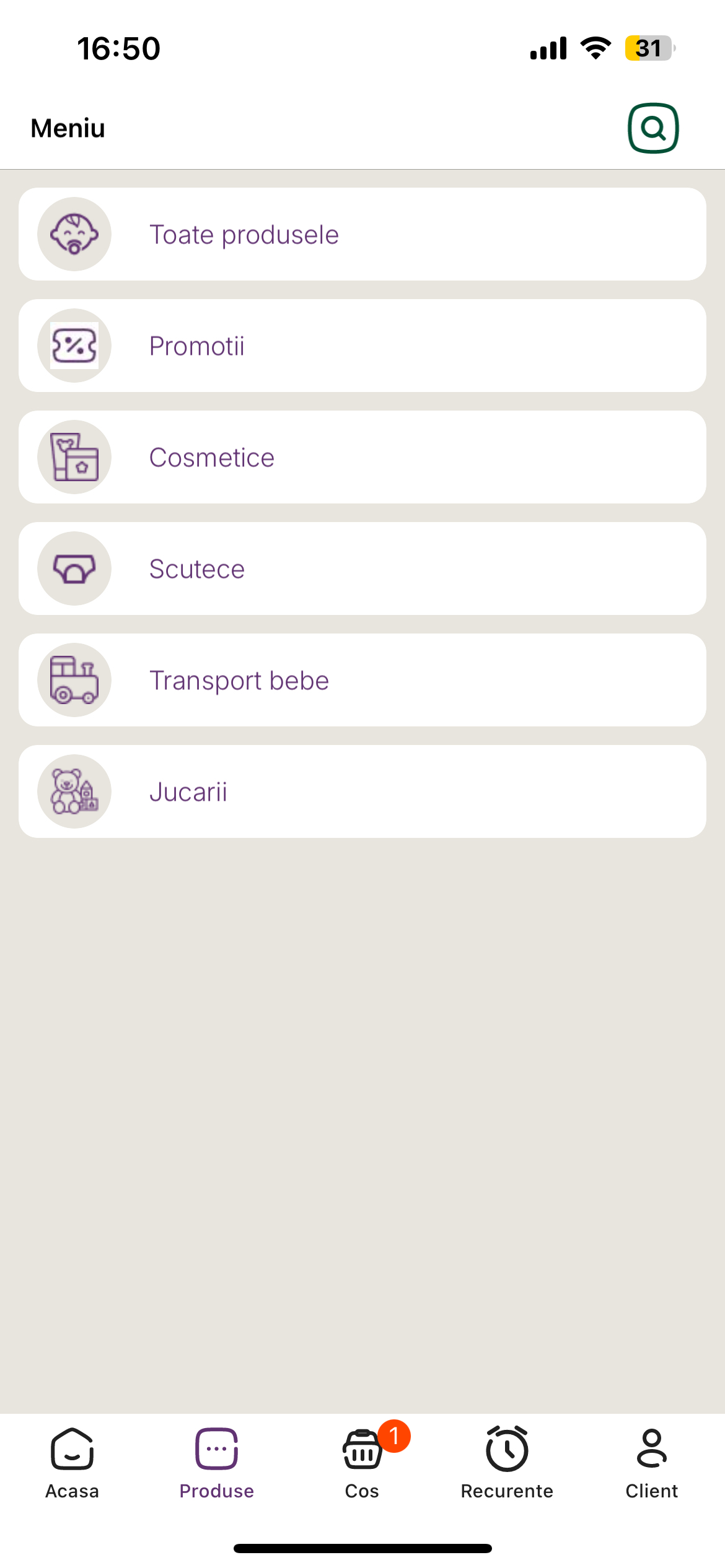Open the Transport bebe category
Image resolution: width=725 pixels, height=1568 pixels.
pyautogui.click(x=362, y=680)
